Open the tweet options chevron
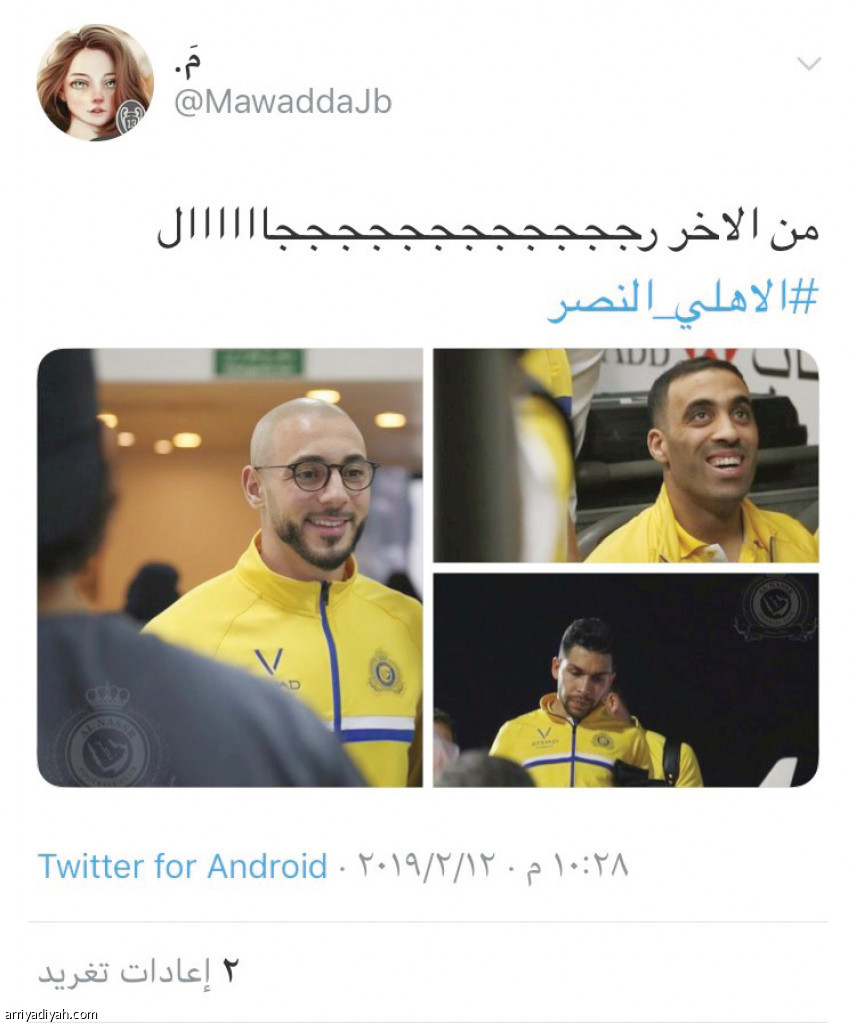Screen dimensions: 856x1024 (808, 64)
